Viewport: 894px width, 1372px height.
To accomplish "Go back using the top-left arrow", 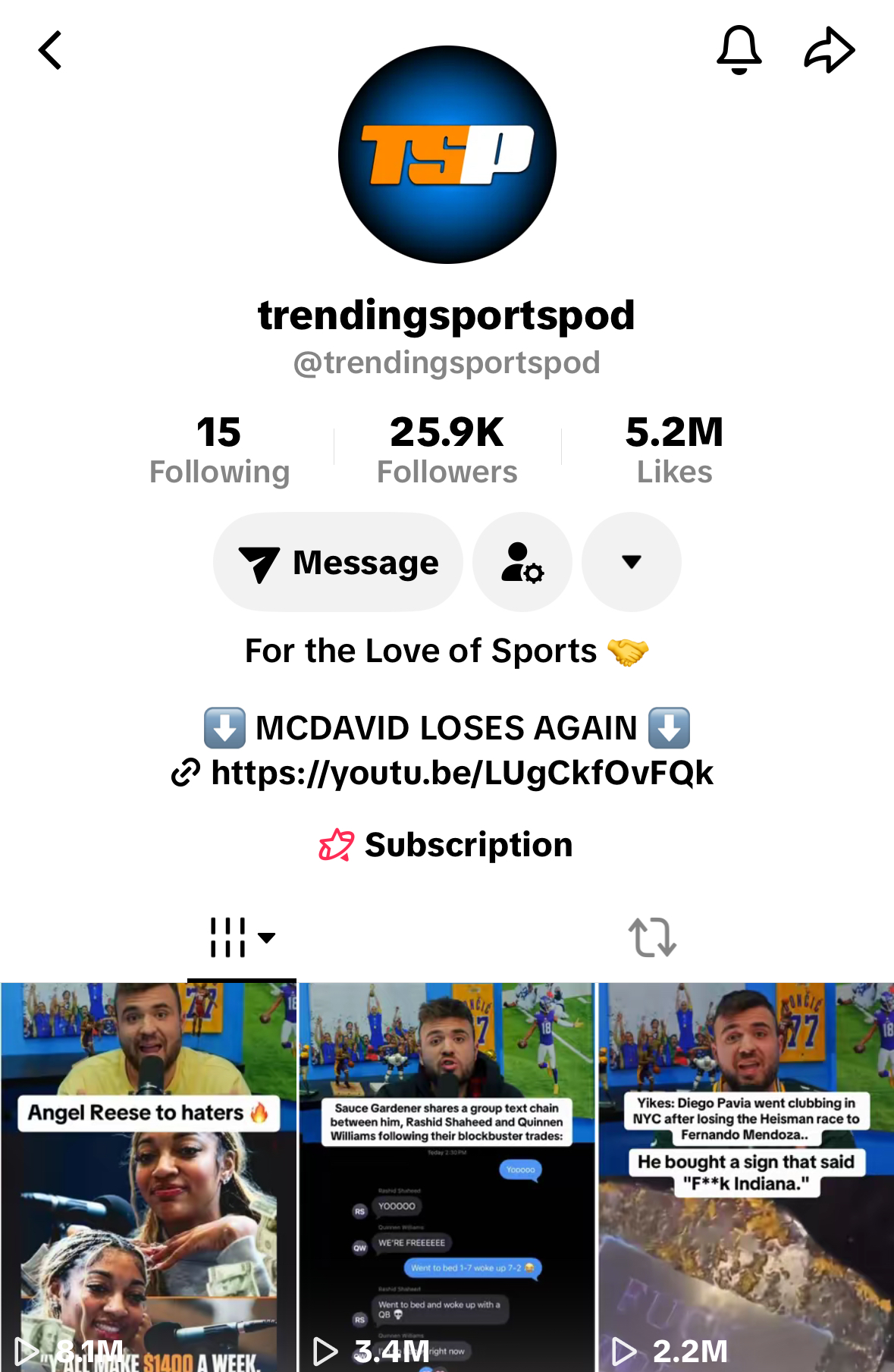I will coord(50,51).
